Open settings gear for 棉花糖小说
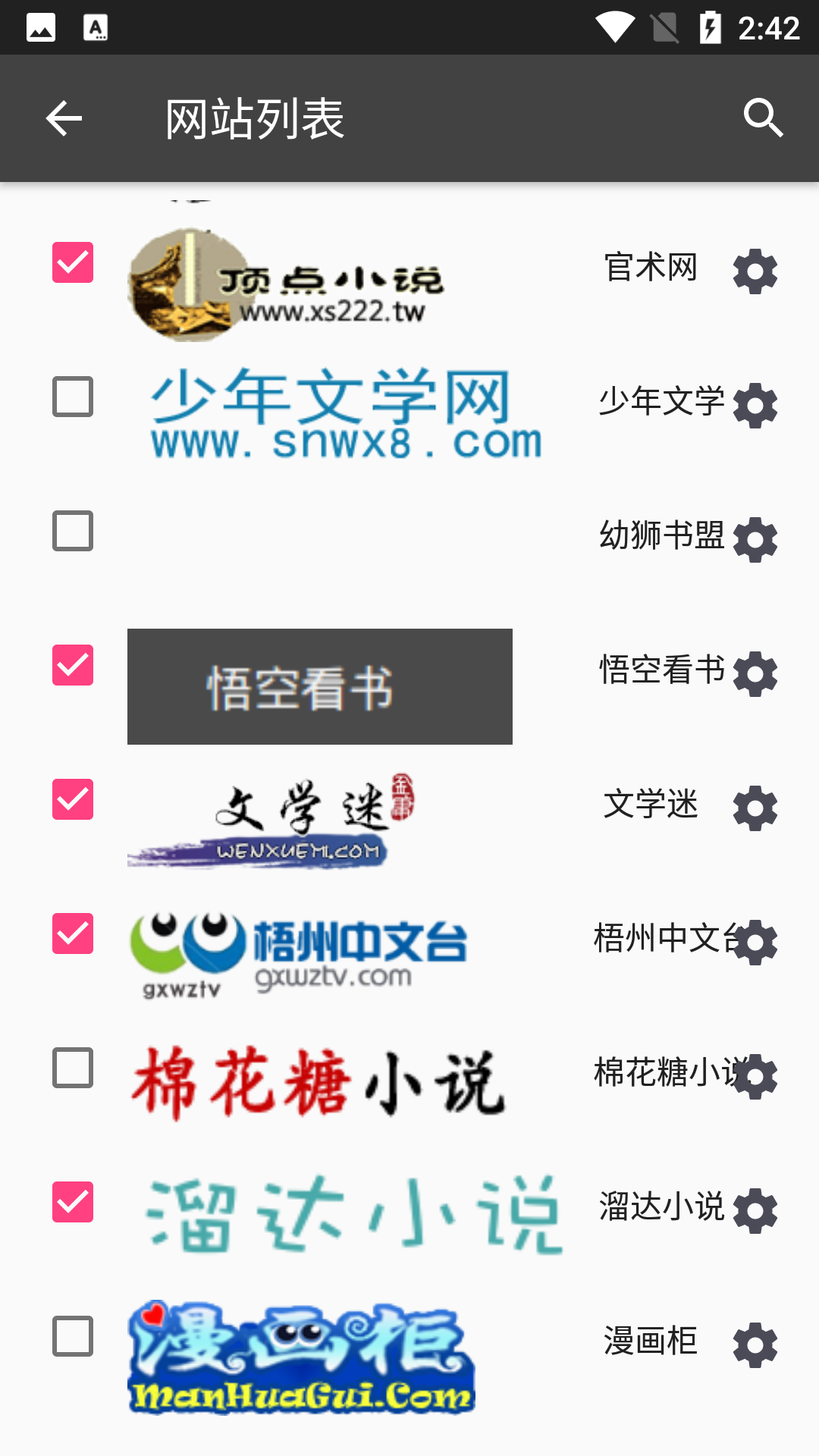This screenshot has width=819, height=1456. coord(755,1077)
